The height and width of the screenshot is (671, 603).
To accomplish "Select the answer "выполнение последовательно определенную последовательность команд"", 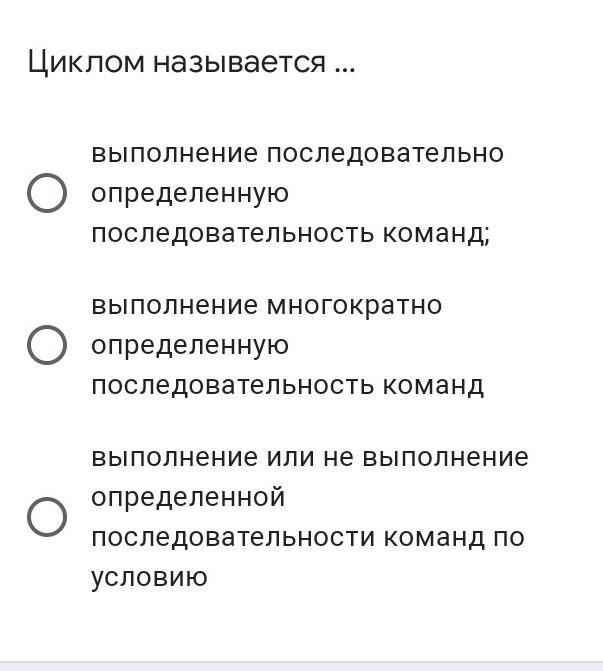I will pyautogui.click(x=47, y=193).
